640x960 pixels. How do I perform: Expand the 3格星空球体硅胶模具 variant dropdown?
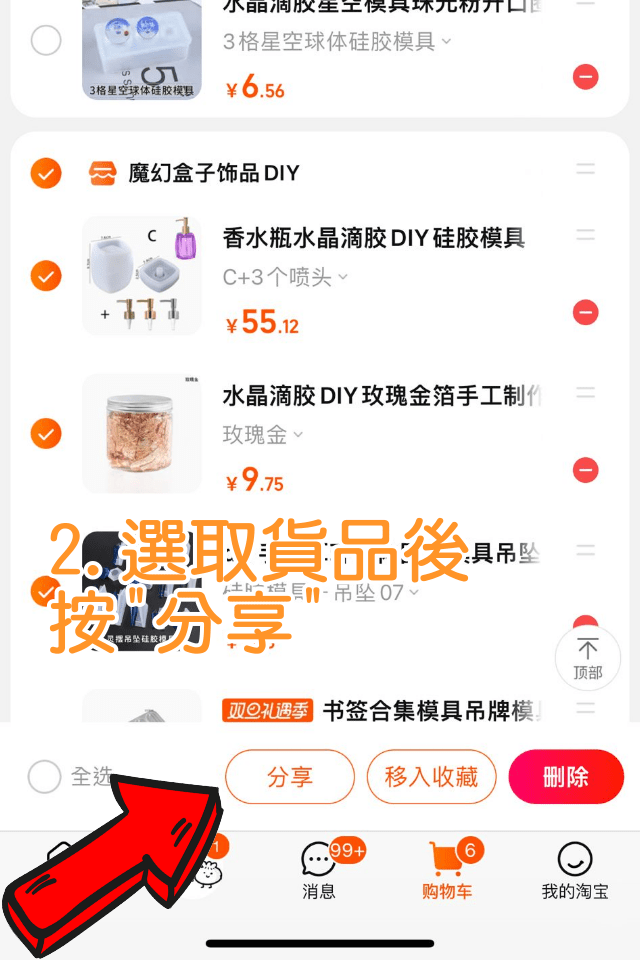click(x=337, y=41)
